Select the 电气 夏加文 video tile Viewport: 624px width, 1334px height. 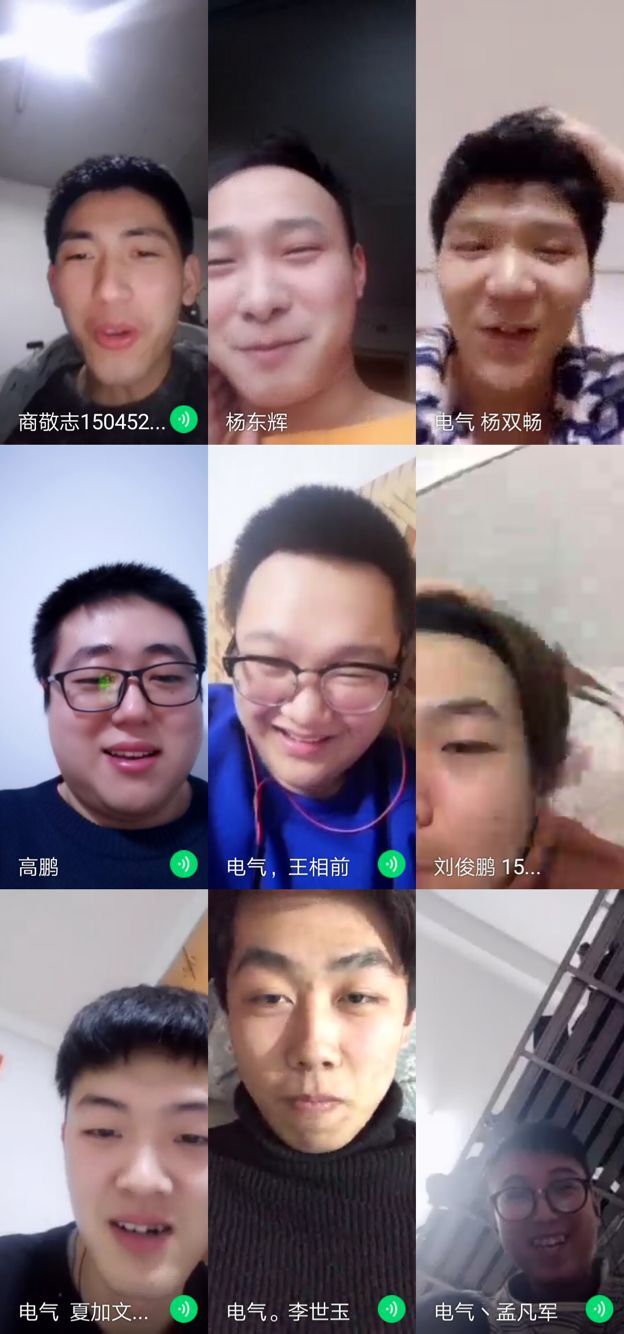104,1110
